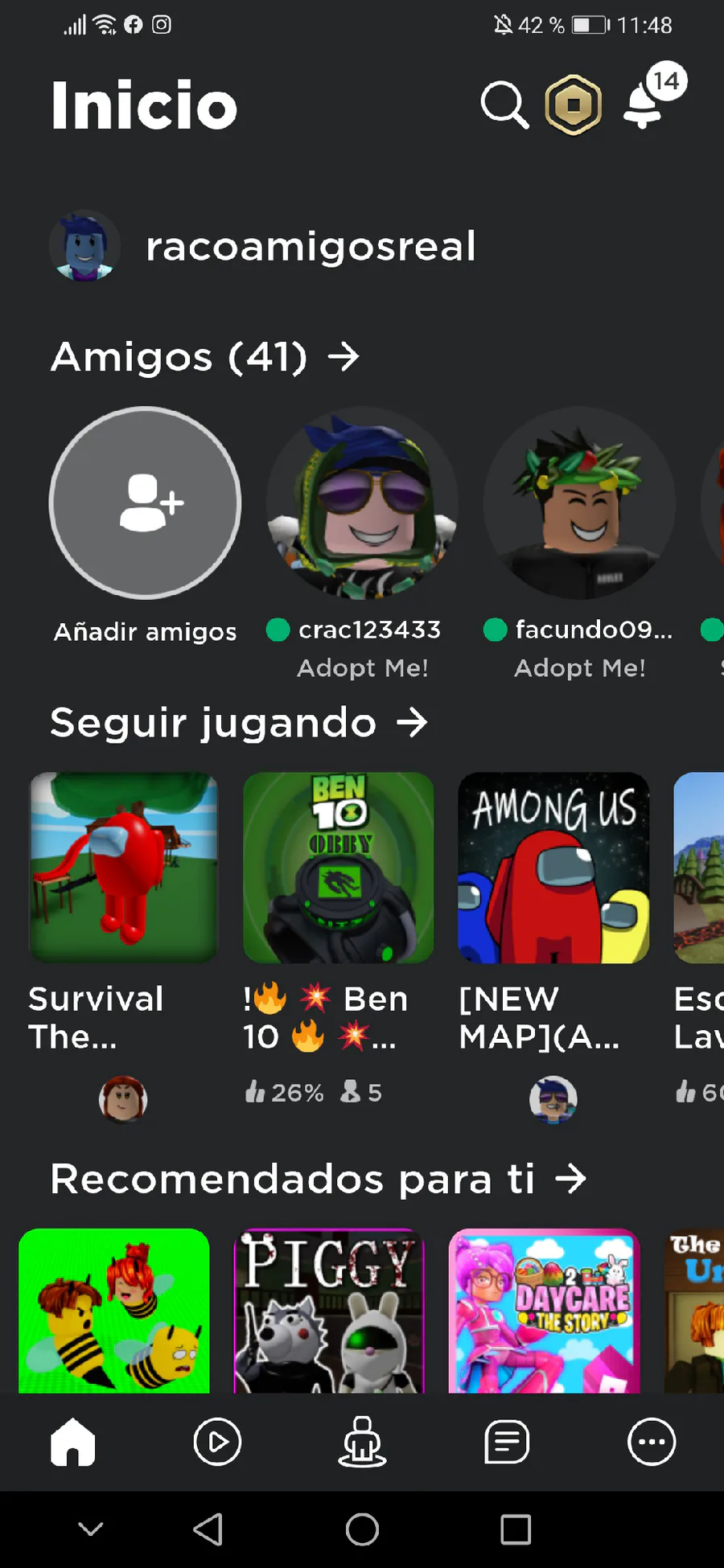Open the Robux balance icon
724x1568 pixels.
point(573,105)
